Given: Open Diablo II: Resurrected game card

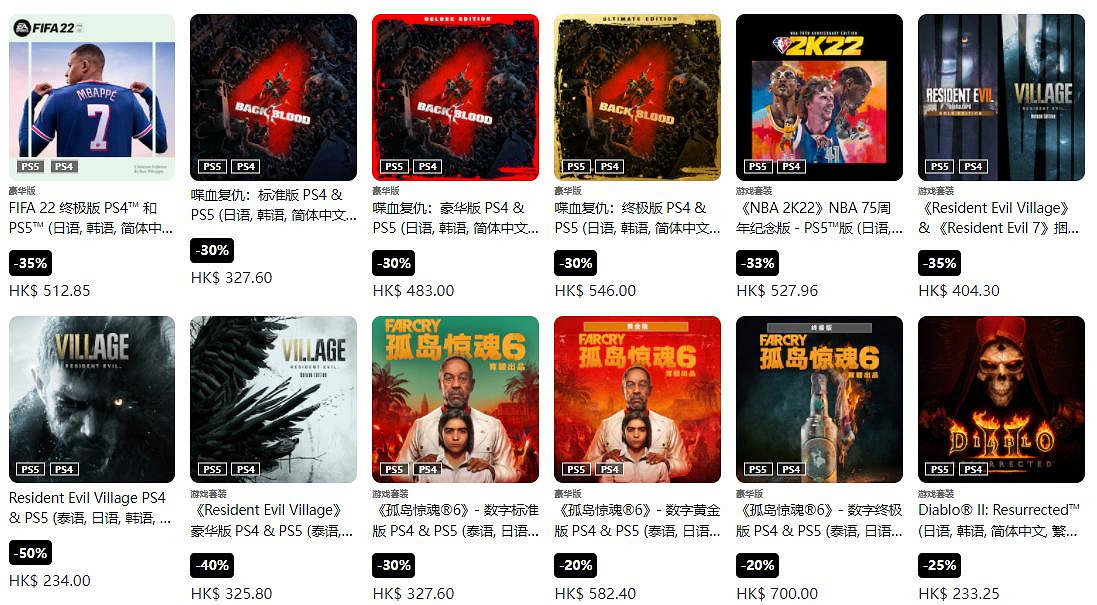Looking at the screenshot, I should 1001,399.
